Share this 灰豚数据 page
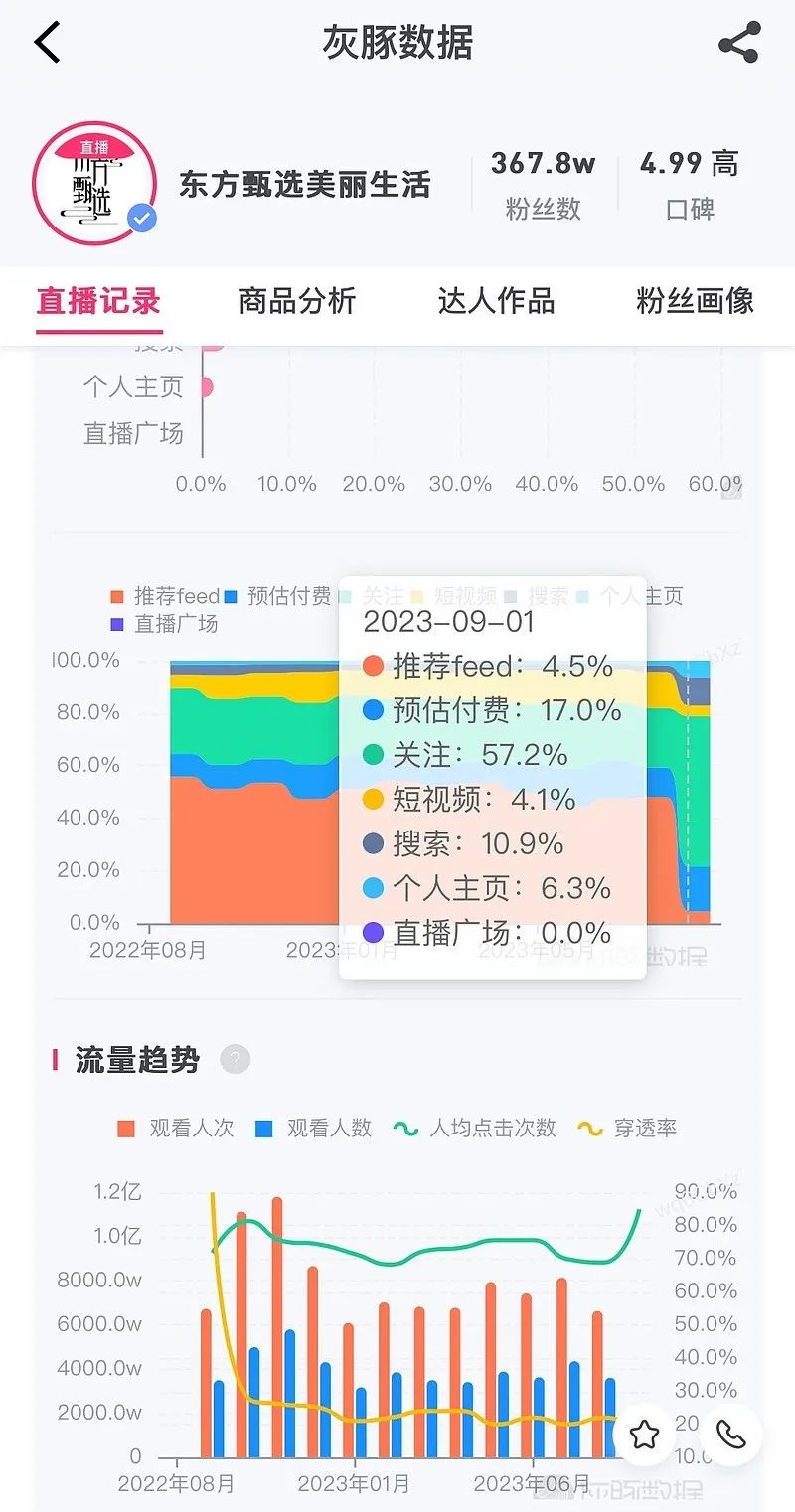This screenshot has height=1512, width=795. tap(738, 44)
